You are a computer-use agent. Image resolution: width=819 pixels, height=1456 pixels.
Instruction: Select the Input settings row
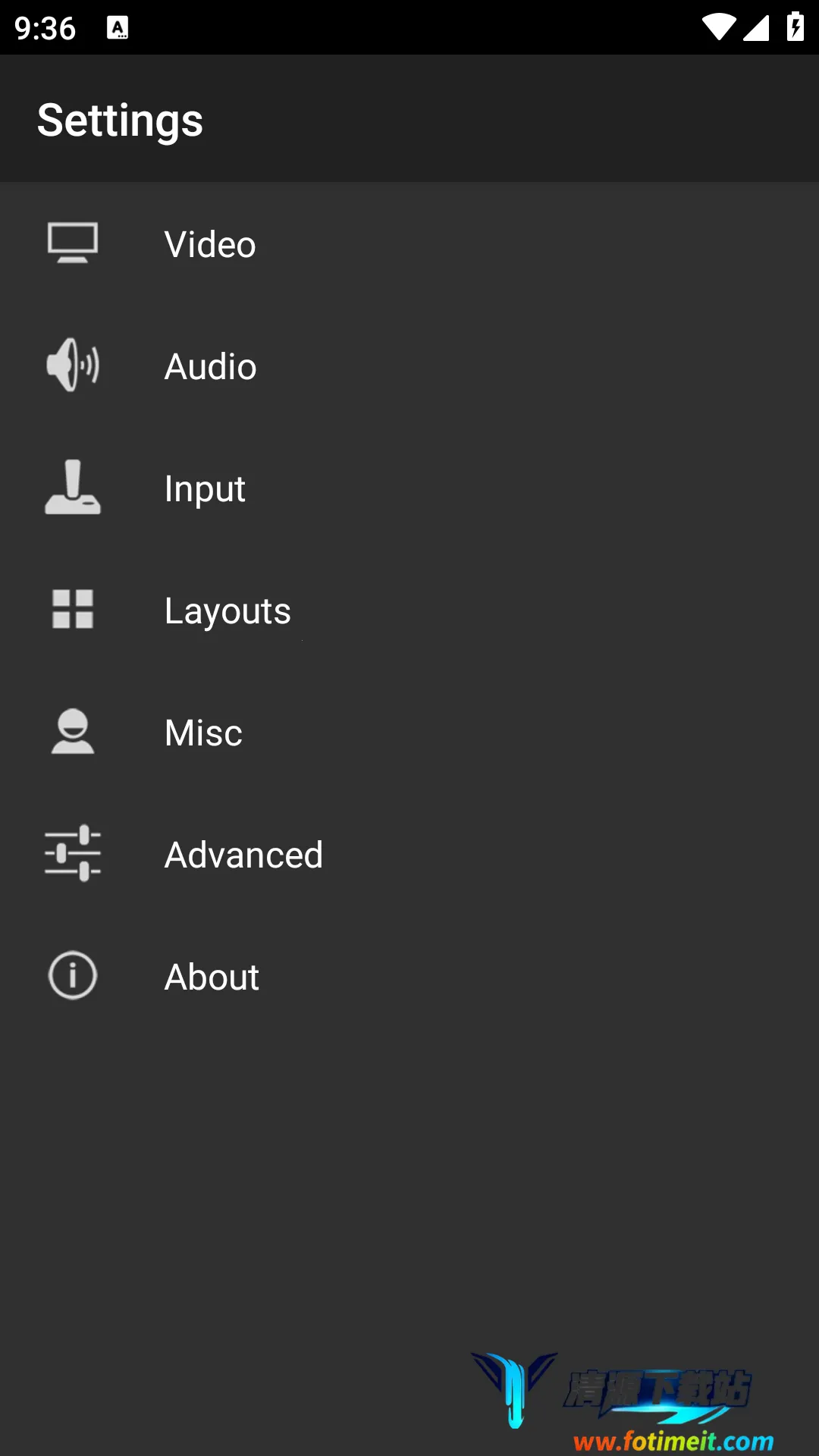click(x=205, y=488)
